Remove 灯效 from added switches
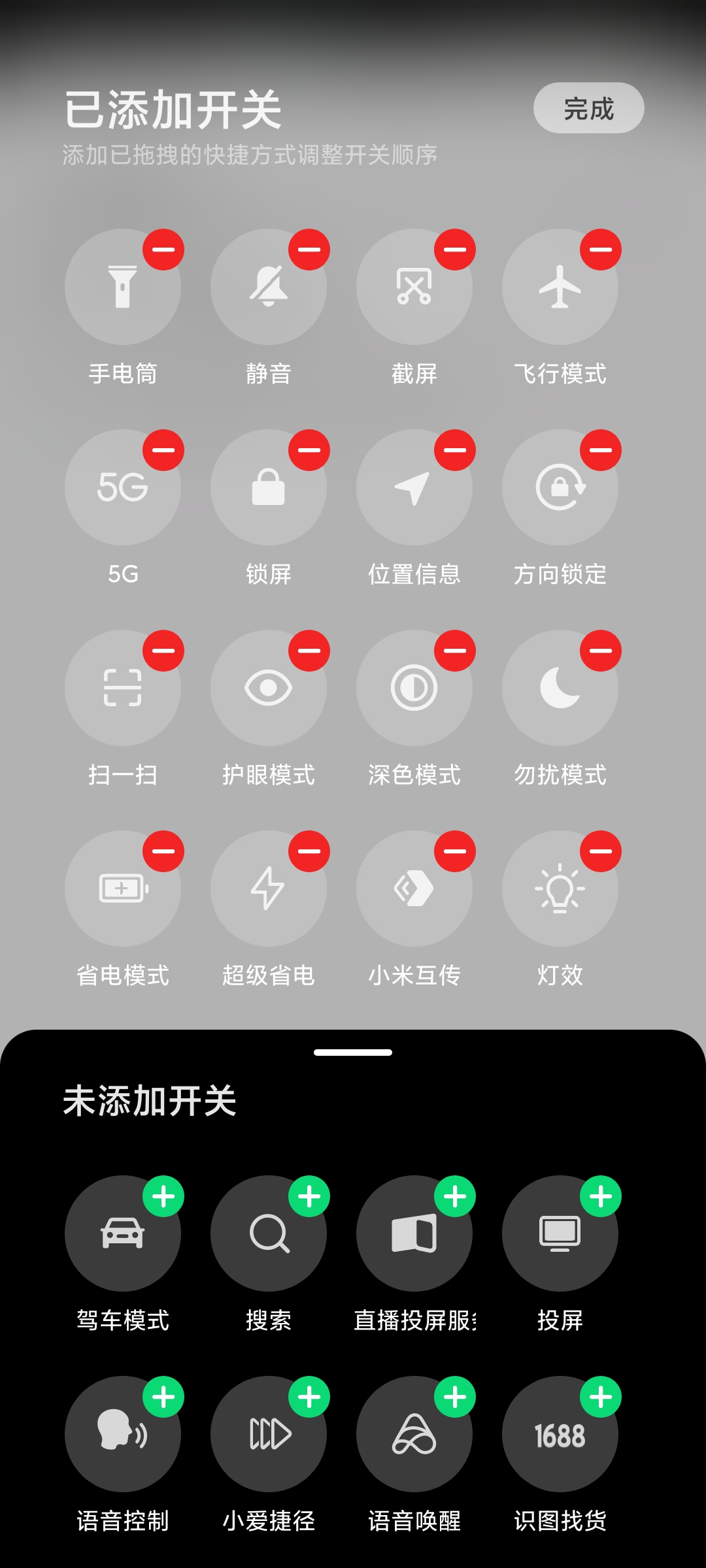Viewport: 706px width, 1568px height. [601, 851]
